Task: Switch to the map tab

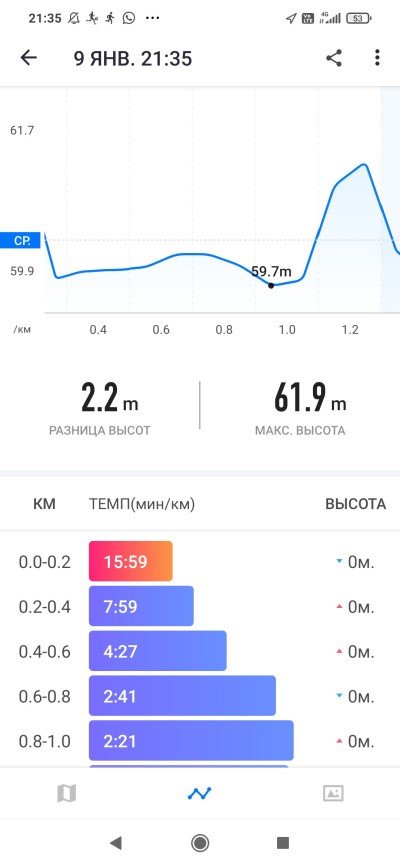Action: (66, 793)
